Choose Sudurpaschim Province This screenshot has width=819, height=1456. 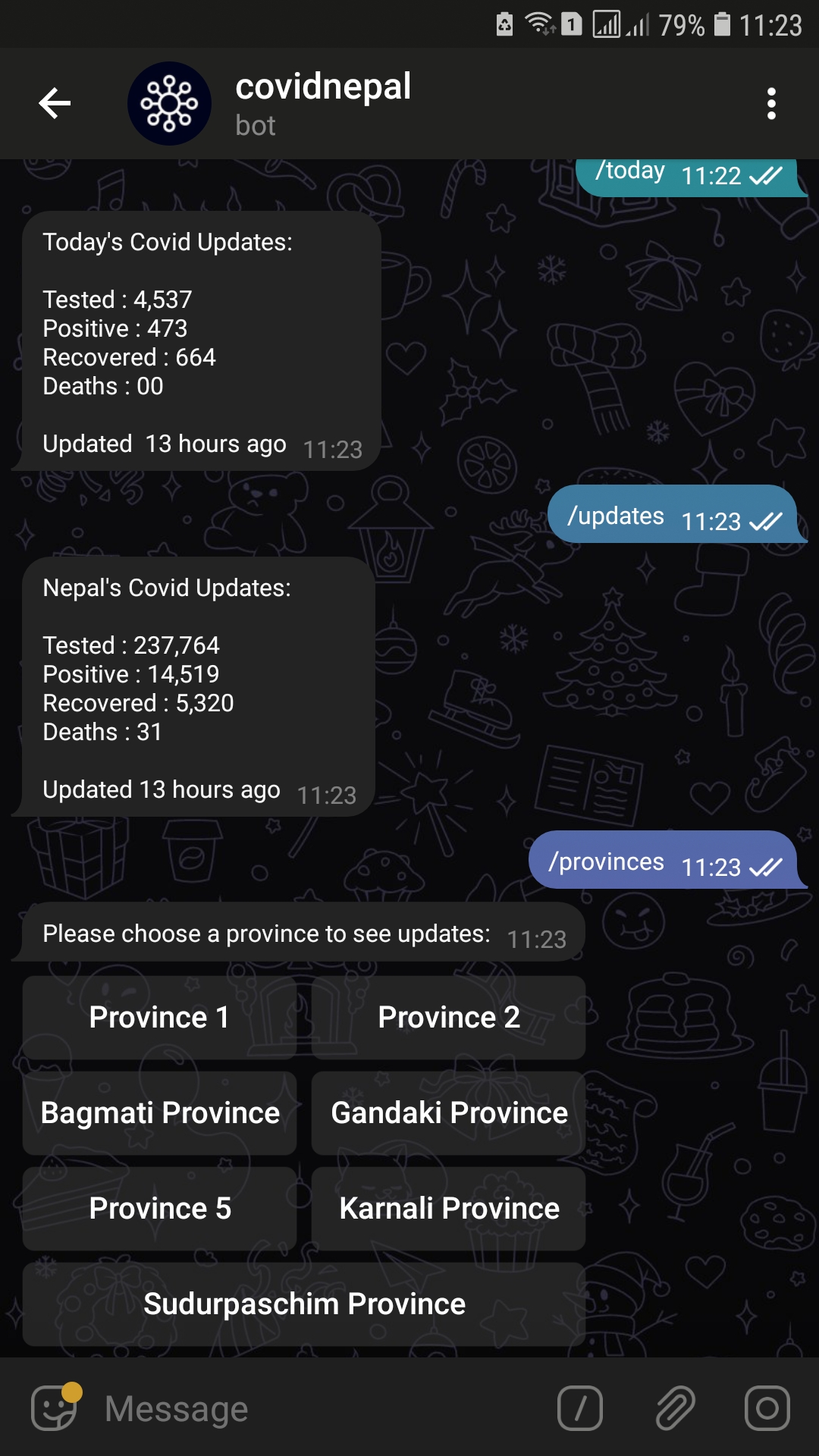304,1304
